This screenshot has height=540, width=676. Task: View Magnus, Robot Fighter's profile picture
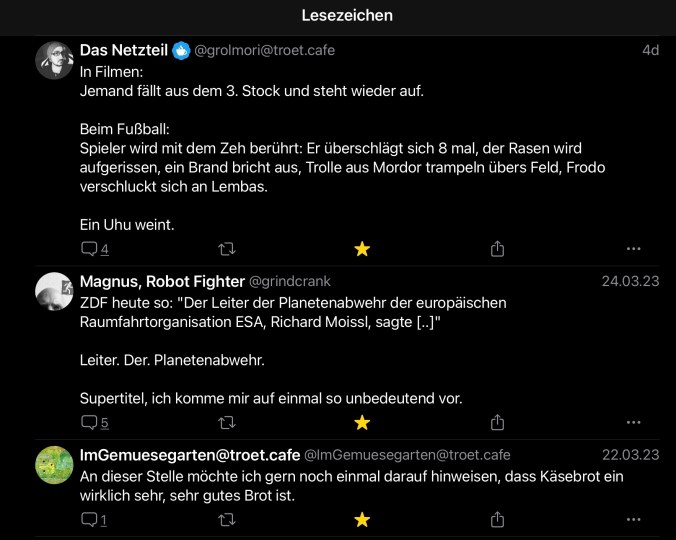(55, 291)
